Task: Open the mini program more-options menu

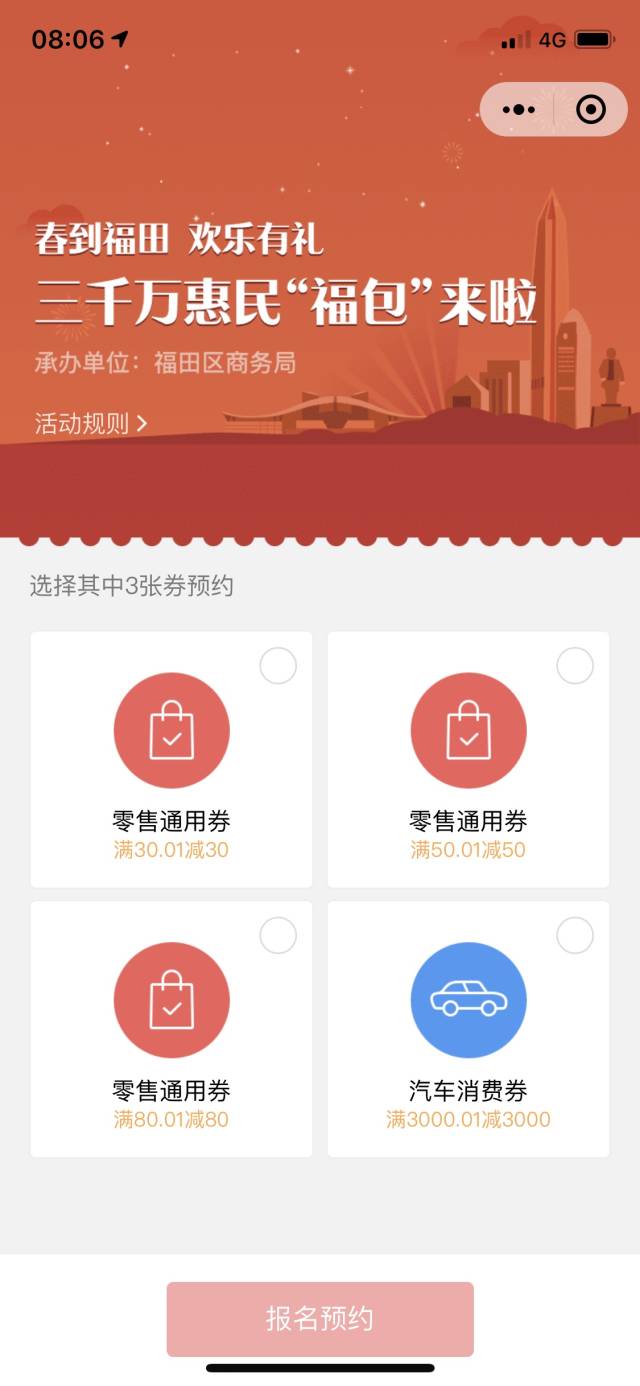Action: click(x=518, y=110)
